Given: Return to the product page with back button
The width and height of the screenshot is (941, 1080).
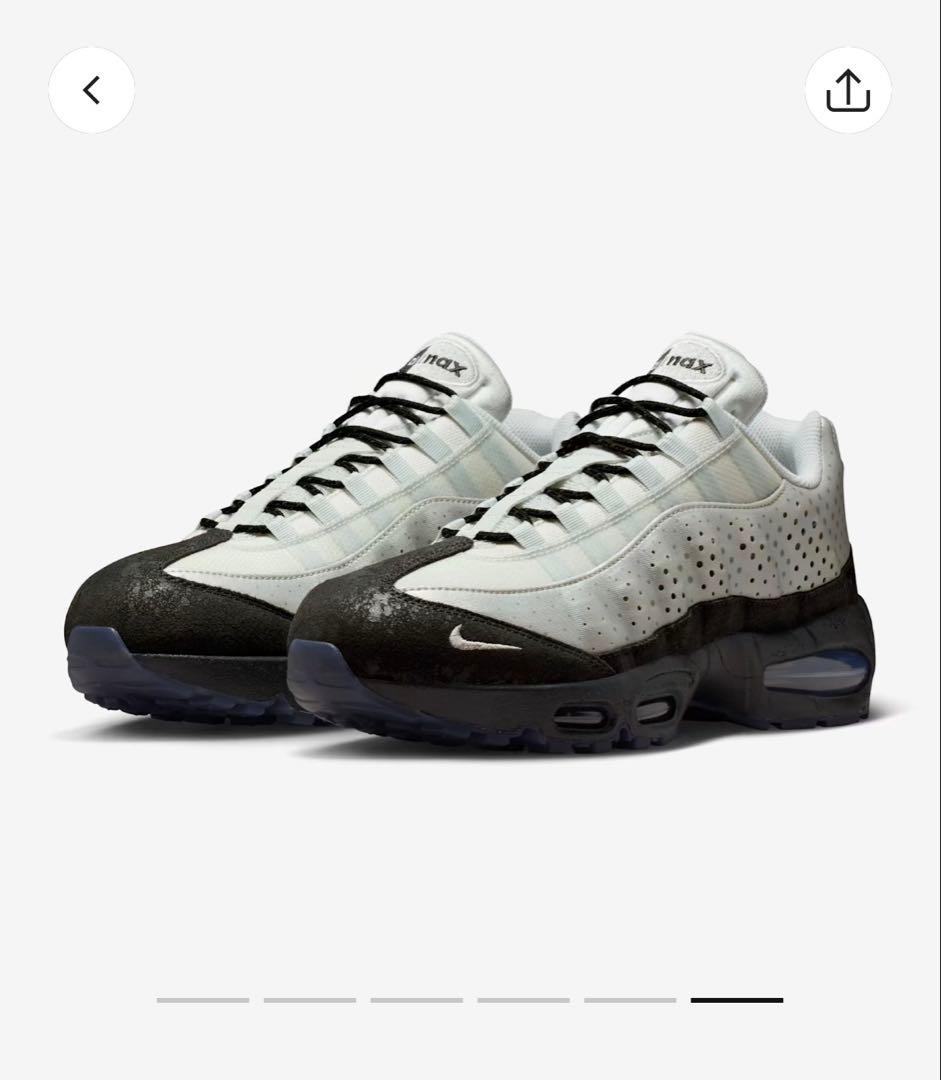Looking at the screenshot, I should (x=91, y=90).
